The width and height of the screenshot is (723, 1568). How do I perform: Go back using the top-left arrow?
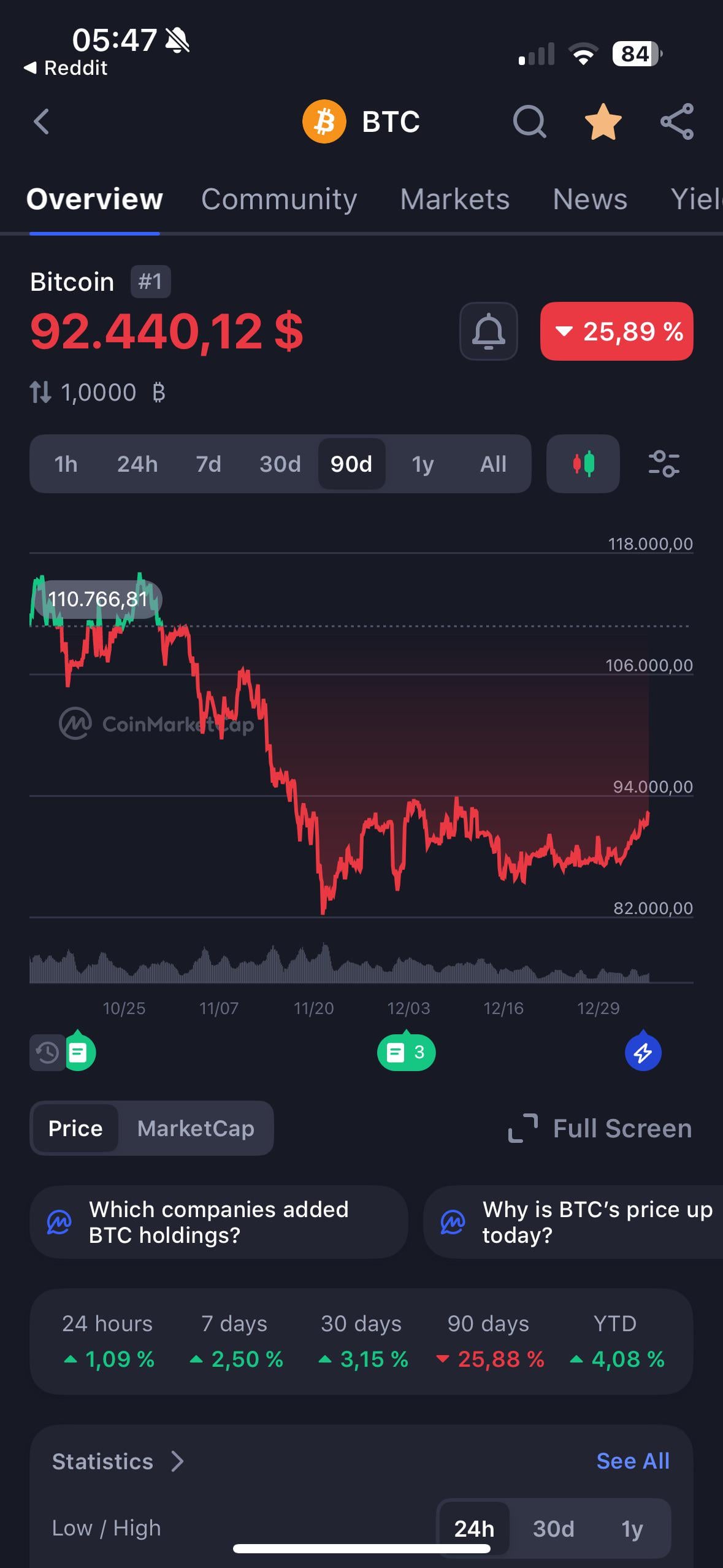click(41, 121)
